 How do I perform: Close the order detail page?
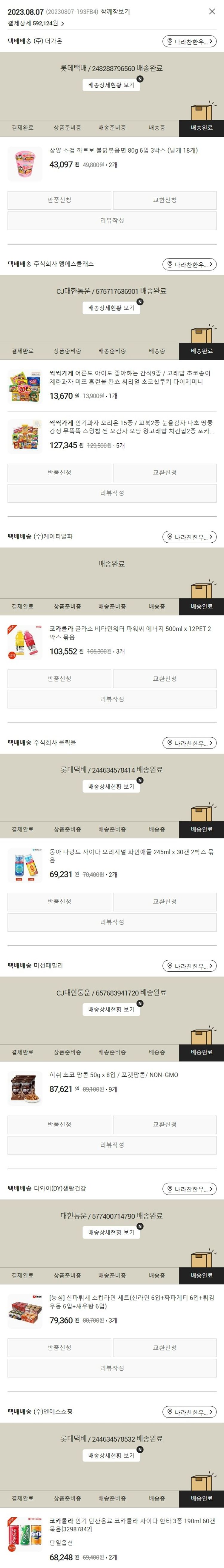212,12
